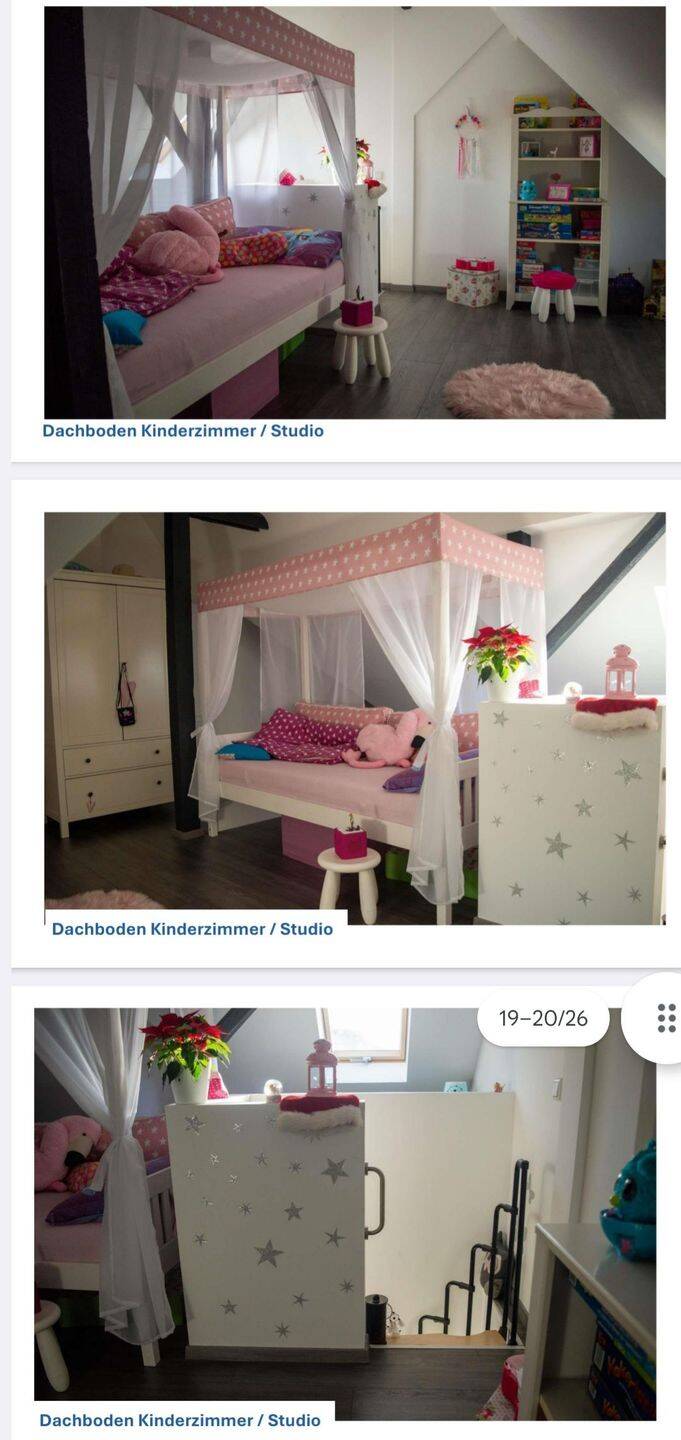Open the photo showing the staircase railing
This screenshot has height=1440, width=681.
click(x=345, y=1214)
